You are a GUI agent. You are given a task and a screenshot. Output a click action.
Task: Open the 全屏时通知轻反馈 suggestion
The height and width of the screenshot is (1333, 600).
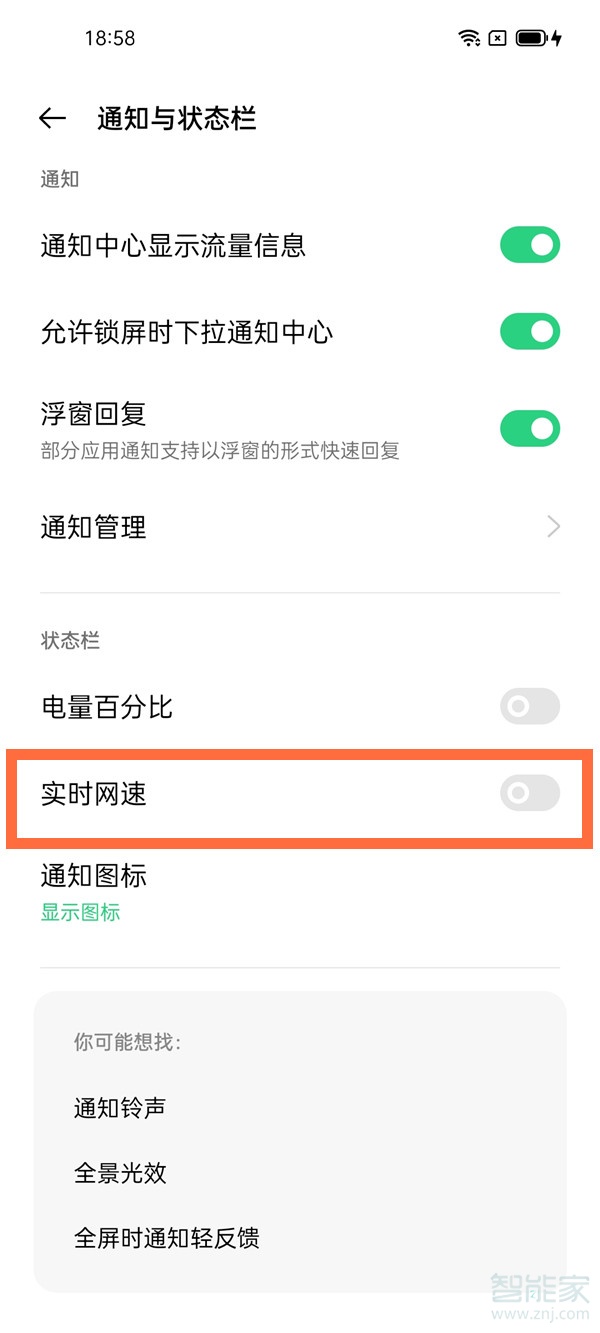tap(167, 1238)
